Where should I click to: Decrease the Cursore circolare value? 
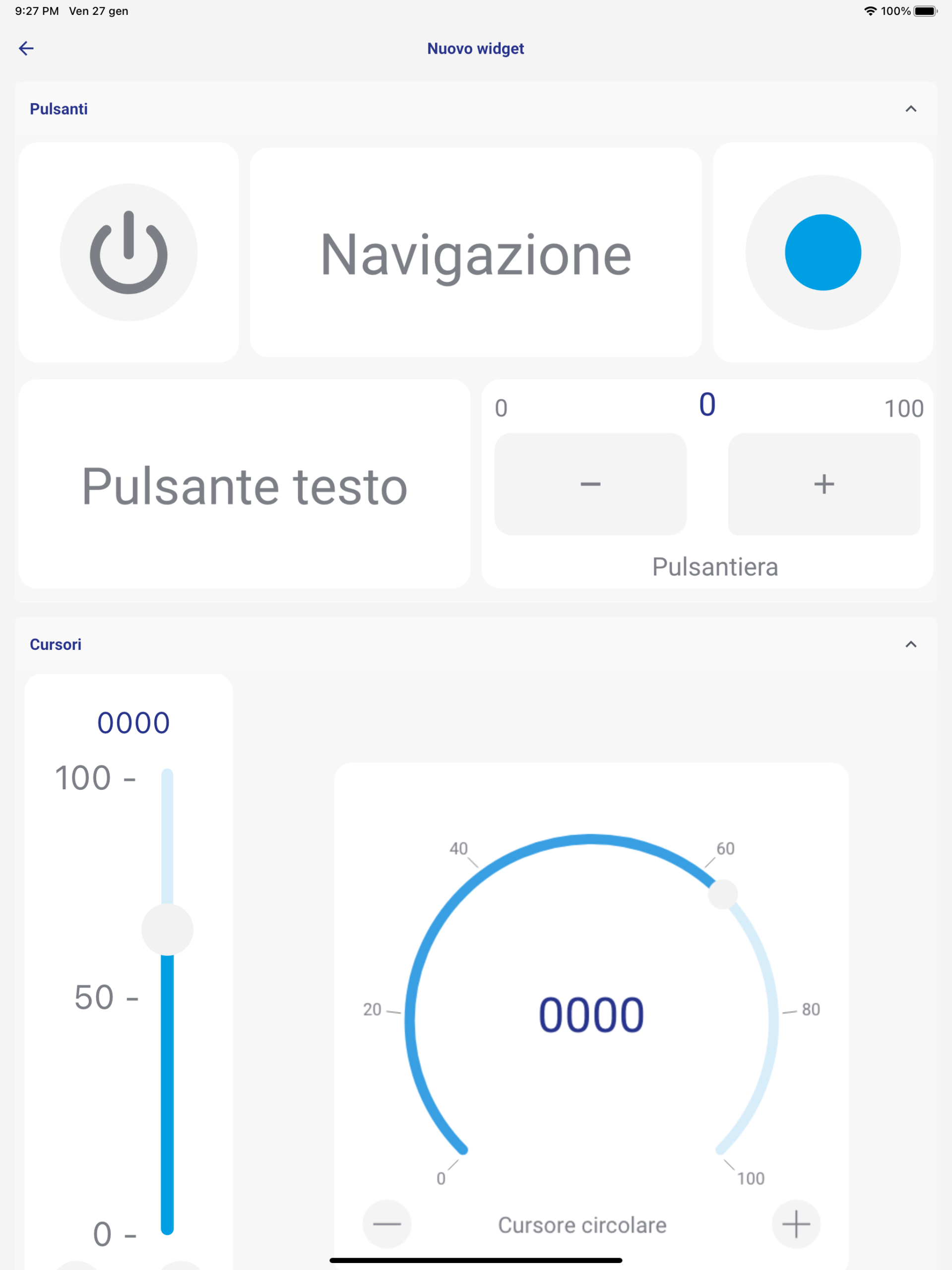(x=386, y=1223)
